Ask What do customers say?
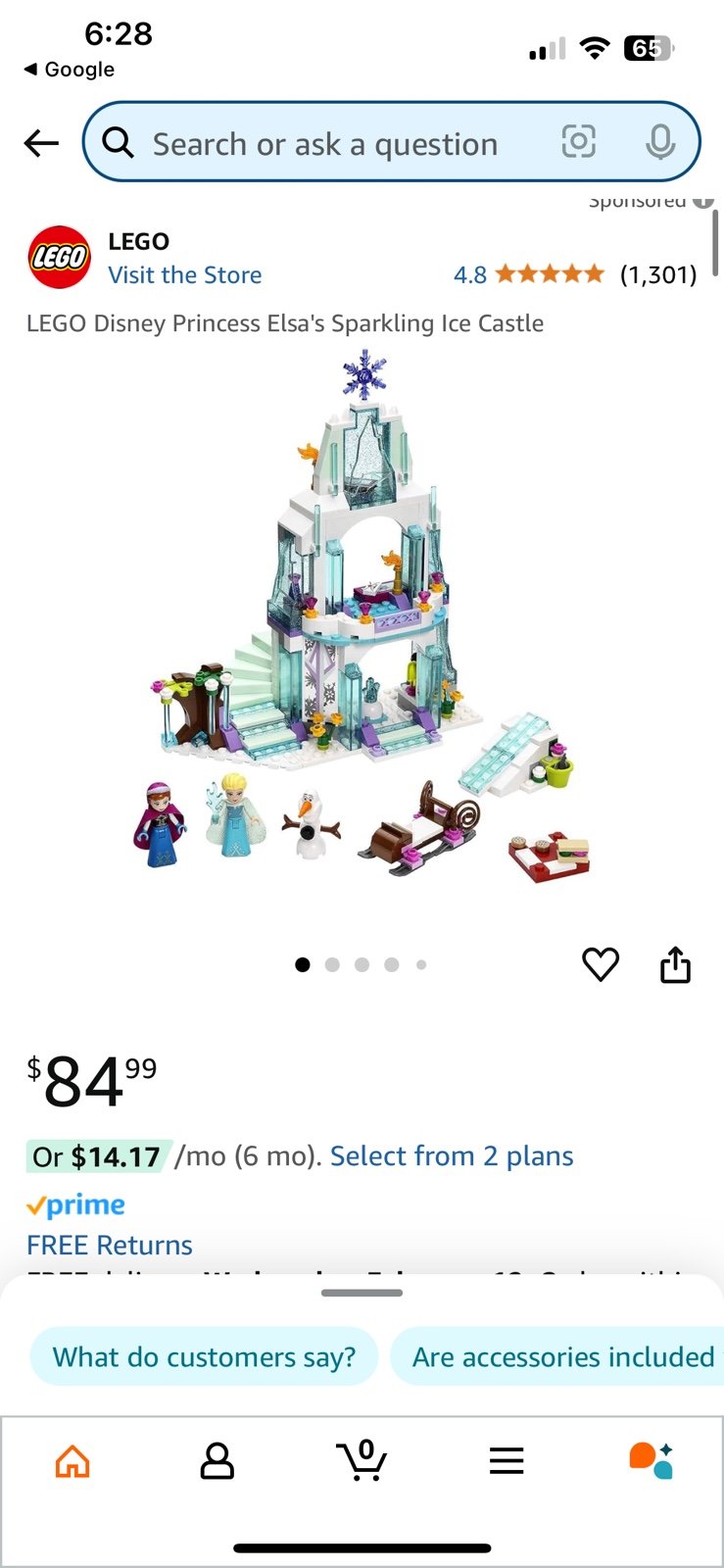The height and width of the screenshot is (1568, 724). point(204,1357)
